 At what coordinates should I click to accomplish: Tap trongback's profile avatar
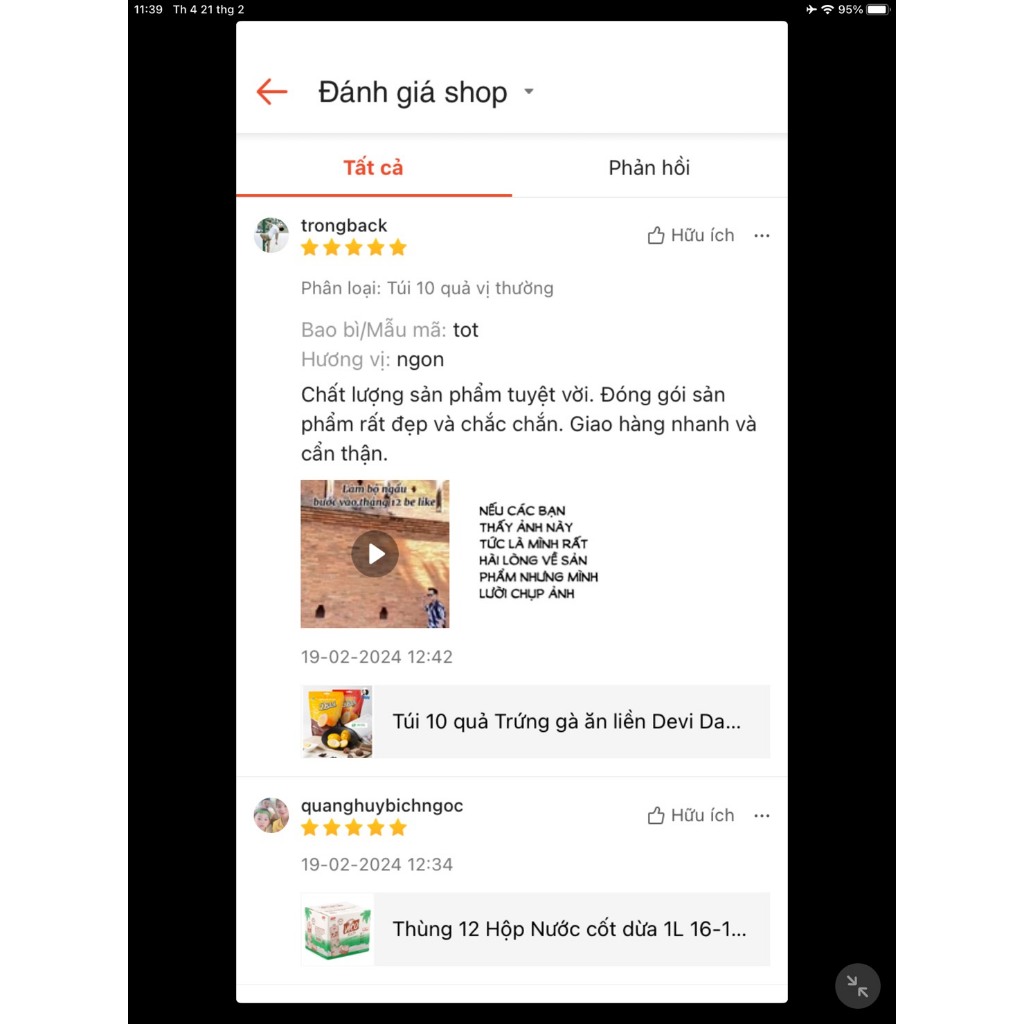click(x=271, y=235)
